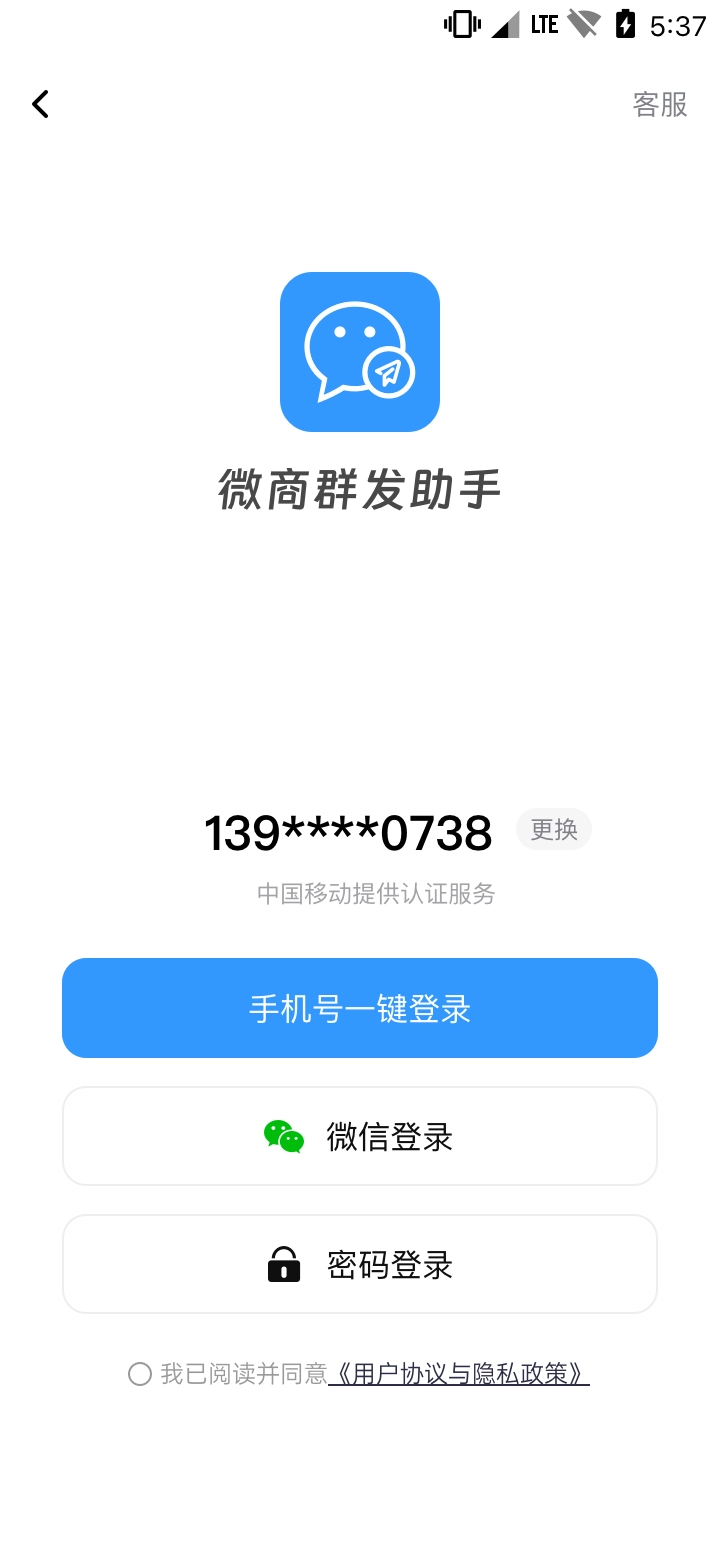Check the agreement consent circle
The image size is (720, 1560).
140,1374
